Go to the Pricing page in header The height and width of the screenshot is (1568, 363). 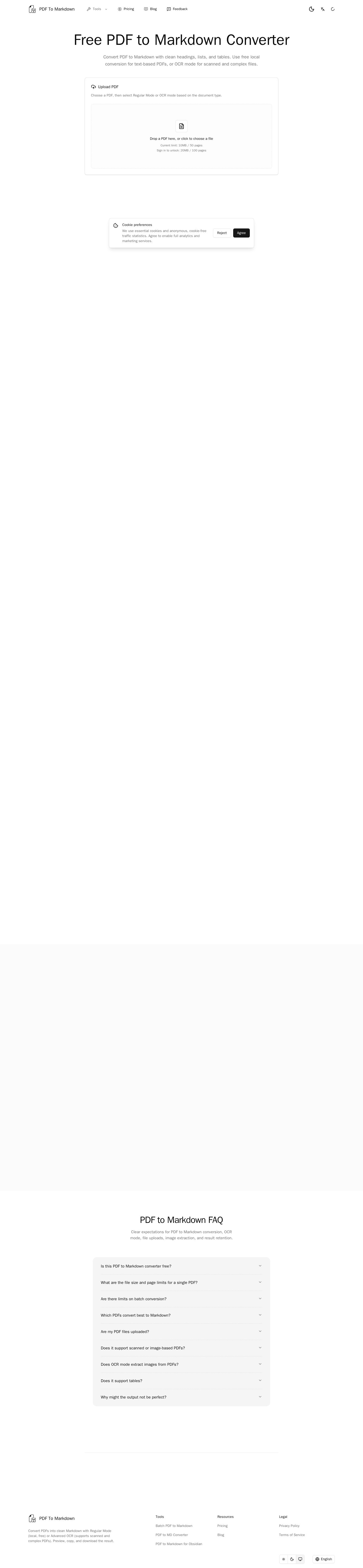point(126,9)
